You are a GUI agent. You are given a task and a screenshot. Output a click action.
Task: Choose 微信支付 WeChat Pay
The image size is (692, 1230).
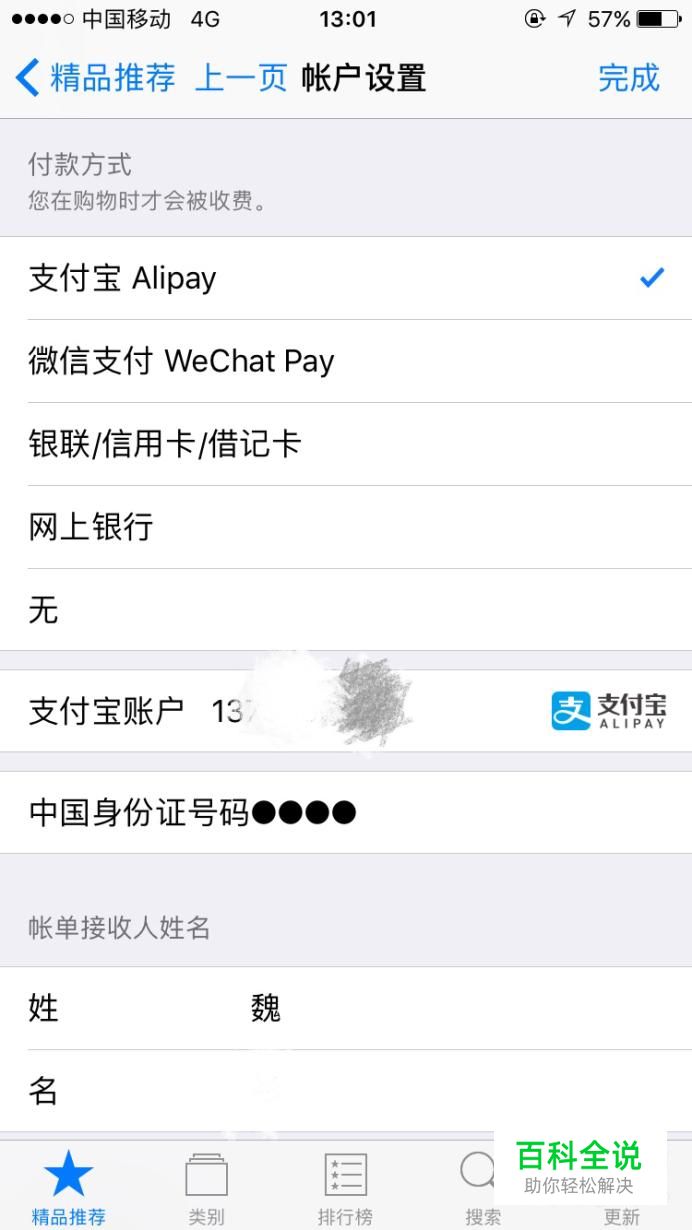(x=345, y=361)
